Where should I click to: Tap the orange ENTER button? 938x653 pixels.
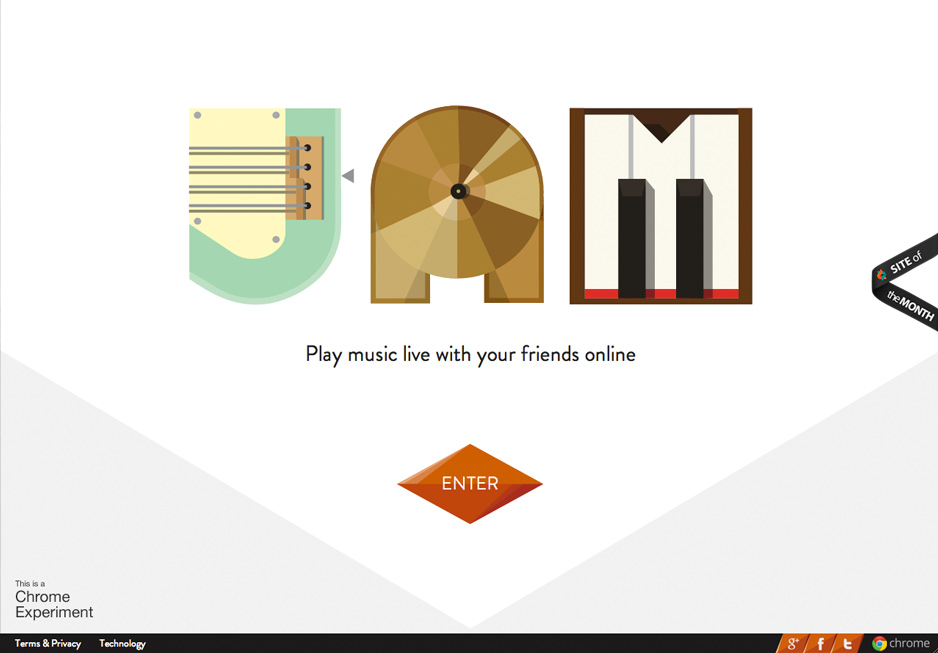469,484
